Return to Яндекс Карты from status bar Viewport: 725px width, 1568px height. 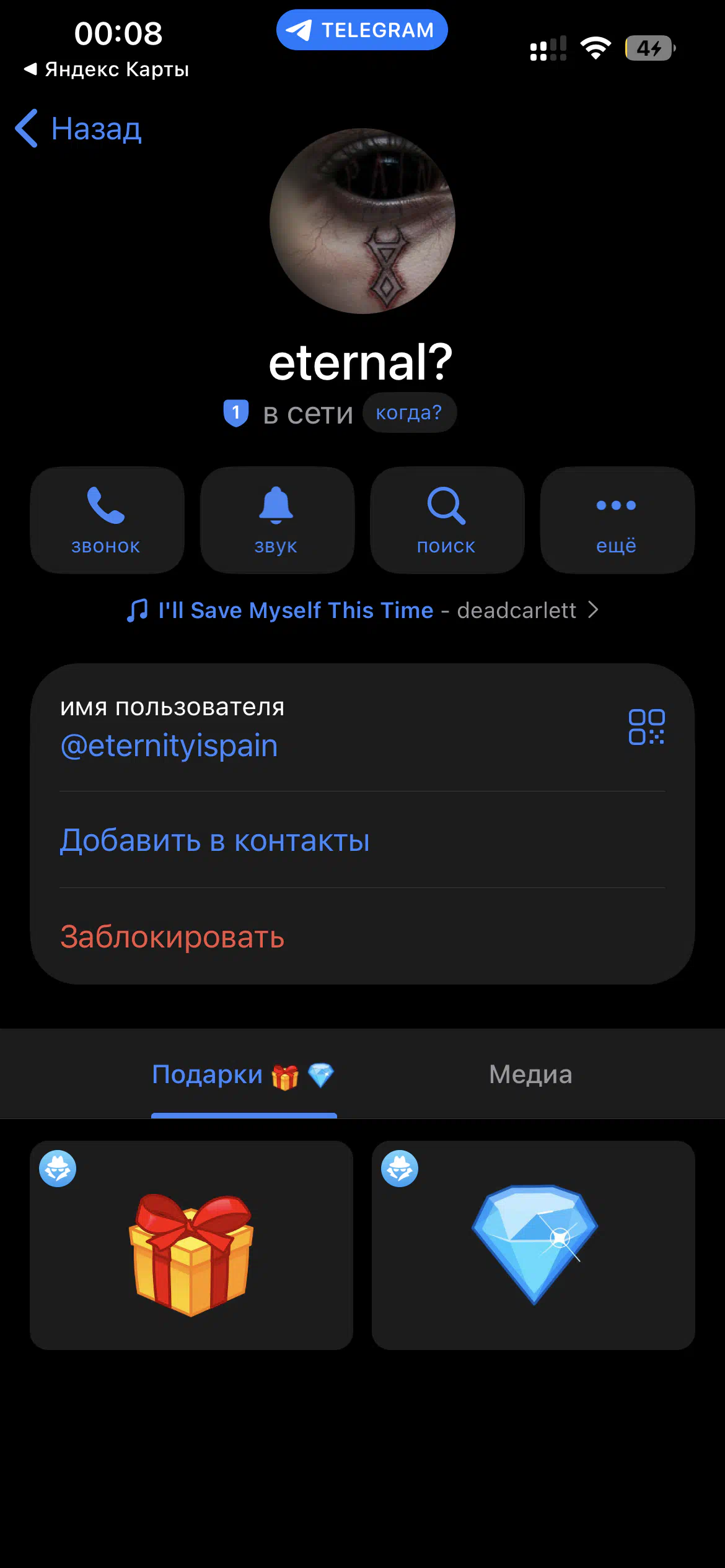[x=107, y=69]
